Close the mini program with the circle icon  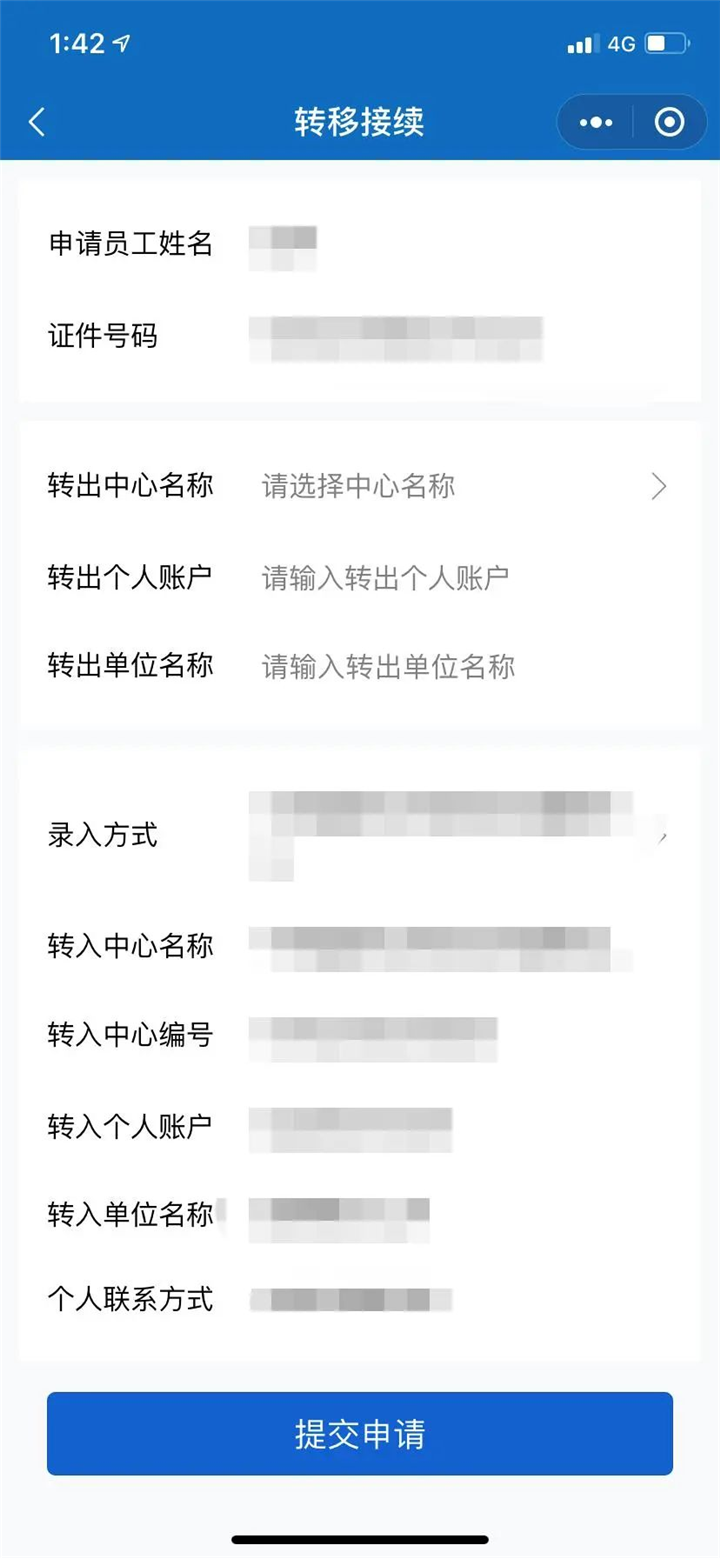click(x=669, y=122)
